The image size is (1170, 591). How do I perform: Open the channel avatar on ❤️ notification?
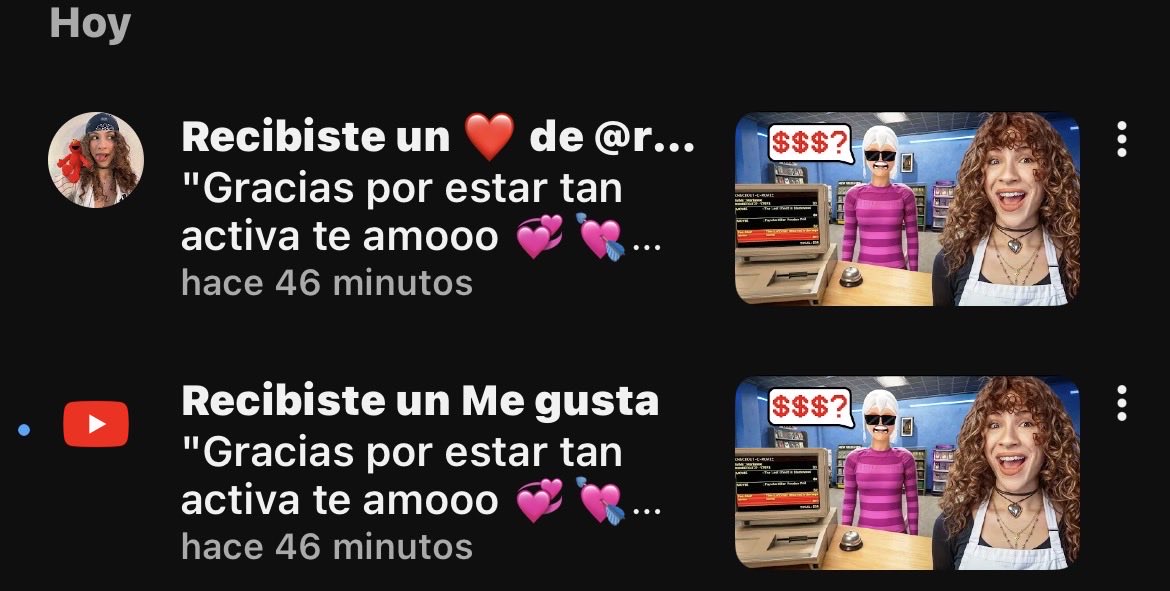point(96,160)
